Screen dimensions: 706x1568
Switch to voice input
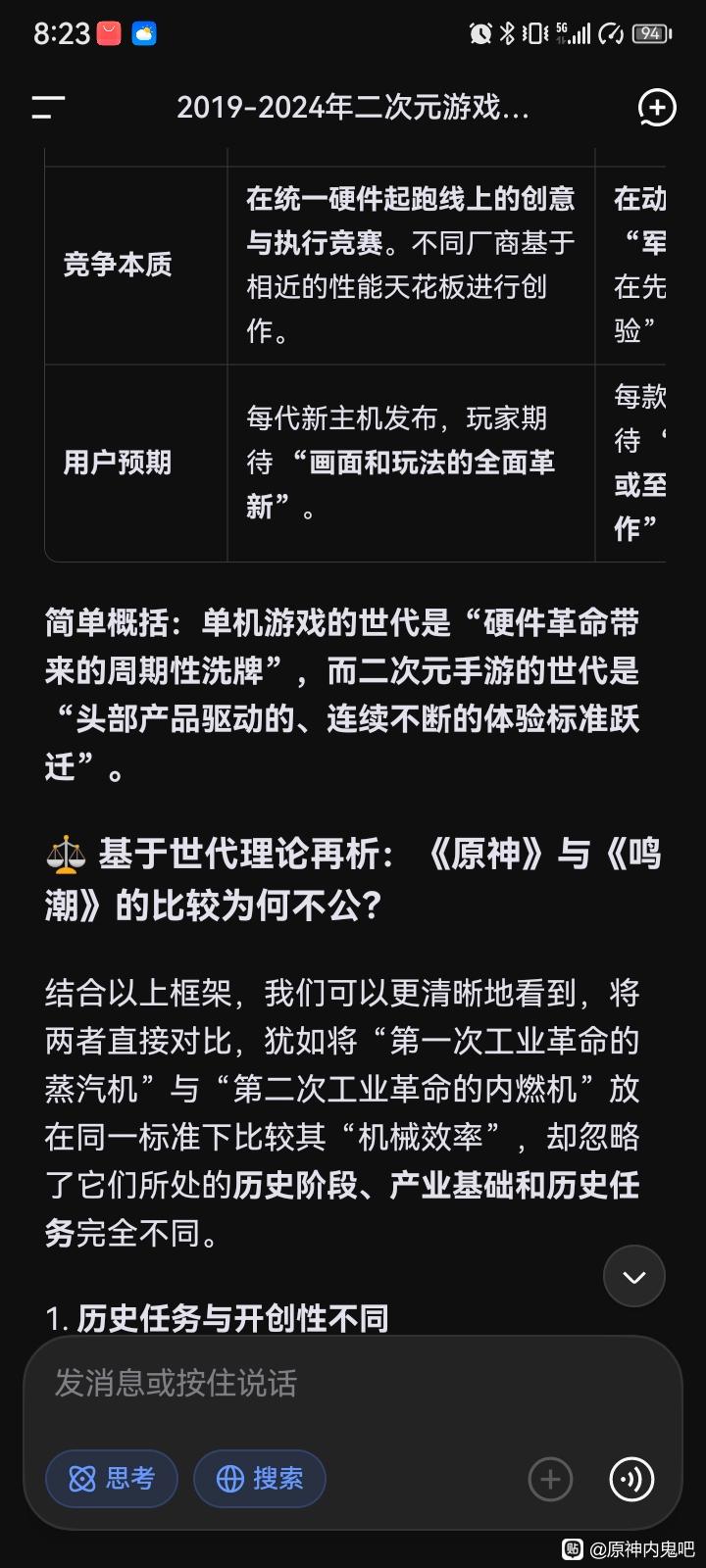coord(631,1479)
